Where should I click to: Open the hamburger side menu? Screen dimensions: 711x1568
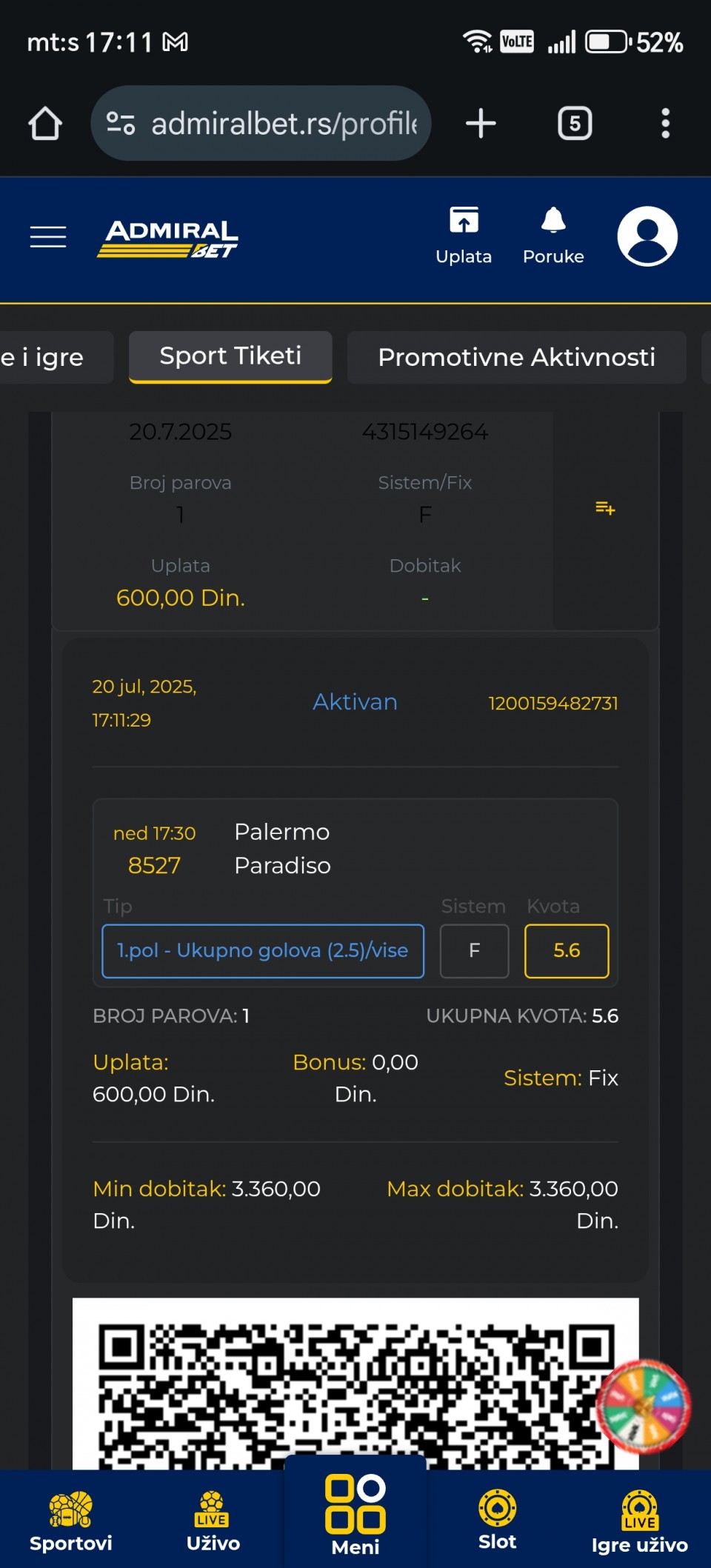(x=48, y=237)
